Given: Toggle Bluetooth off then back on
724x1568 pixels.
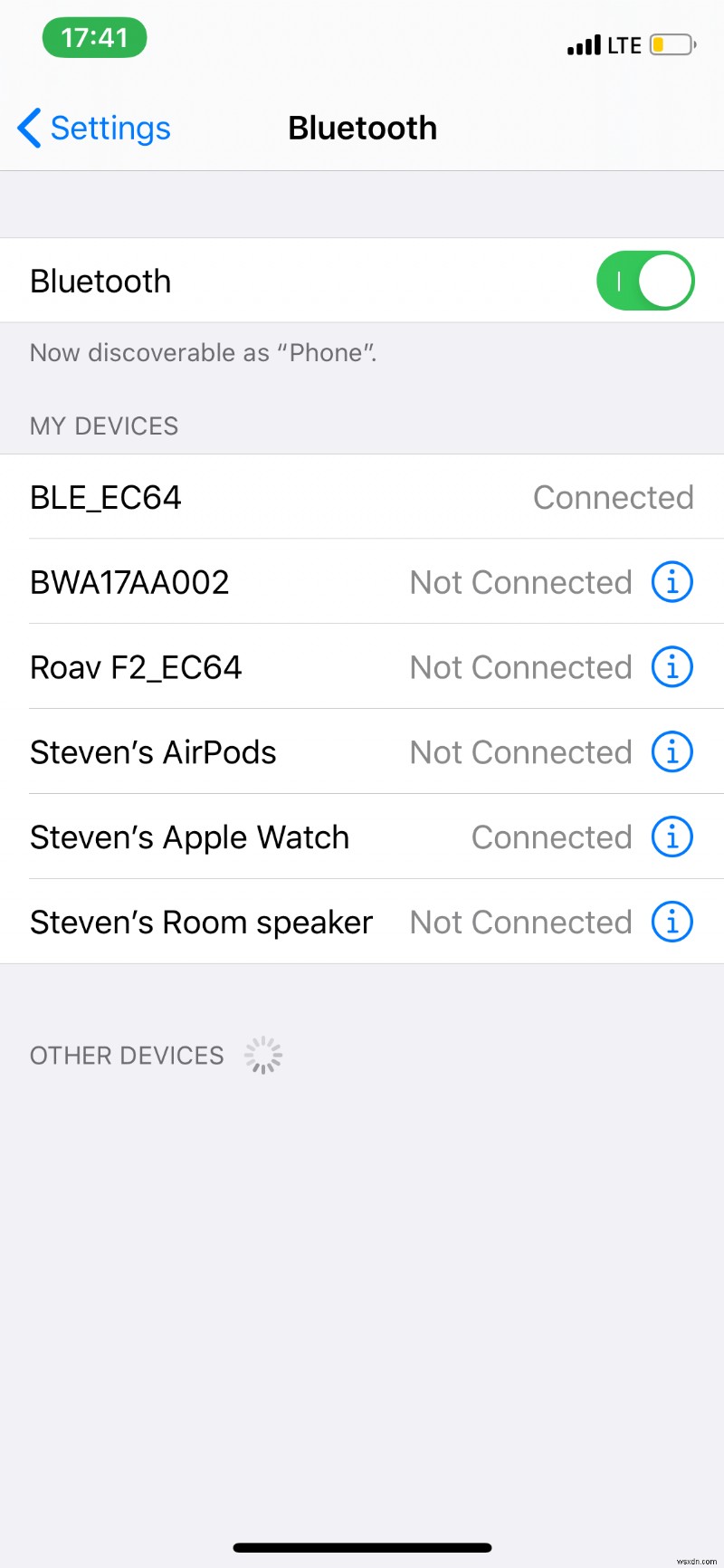Looking at the screenshot, I should (644, 281).
